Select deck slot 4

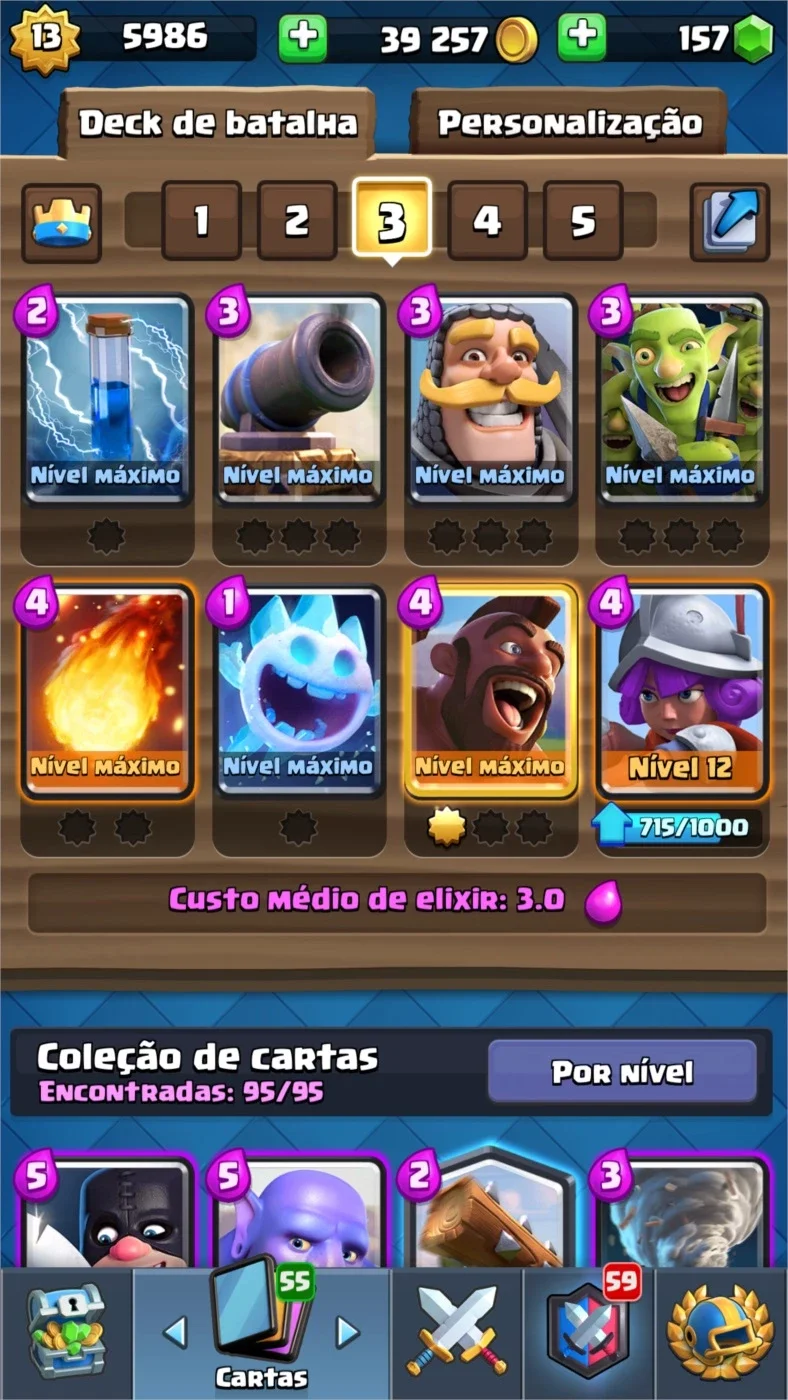tap(487, 221)
